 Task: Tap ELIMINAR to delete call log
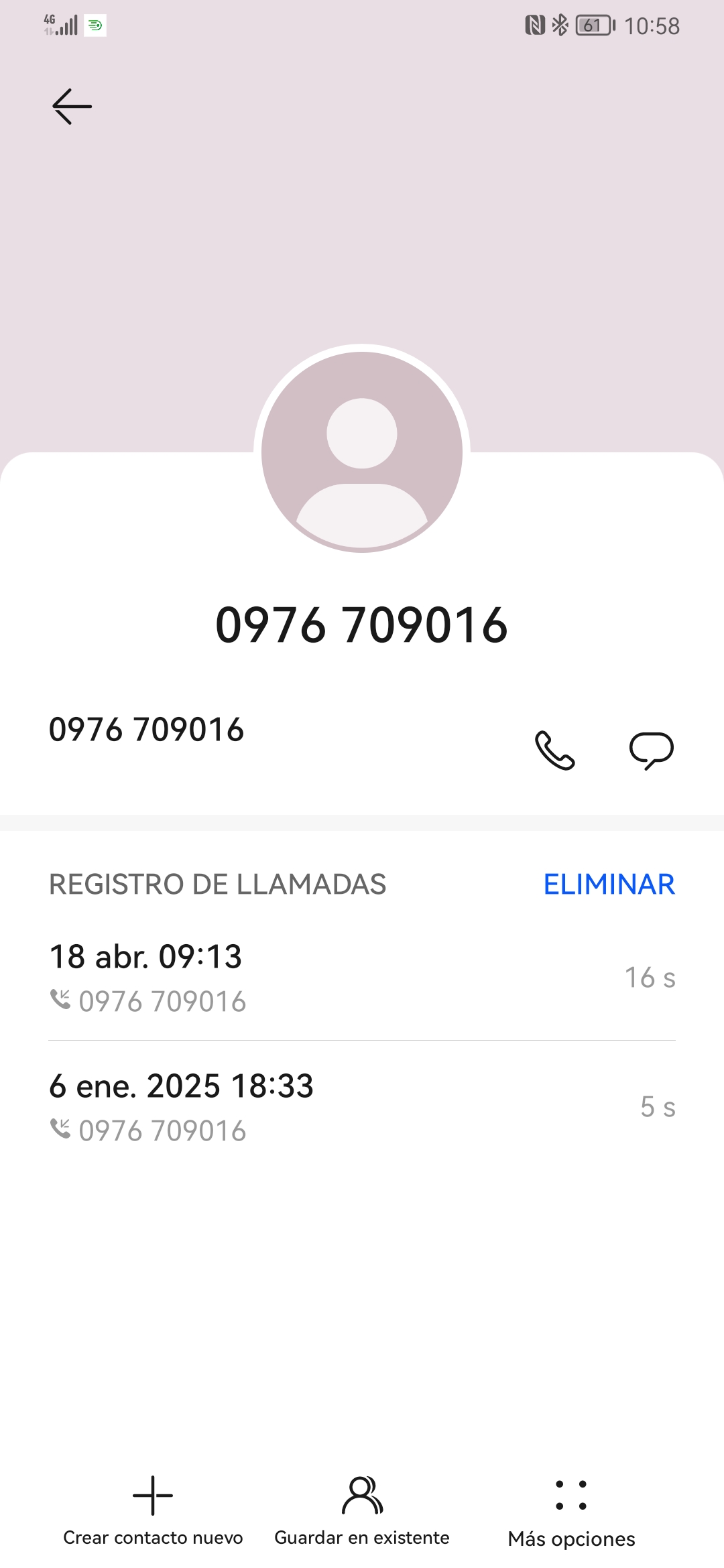point(609,885)
